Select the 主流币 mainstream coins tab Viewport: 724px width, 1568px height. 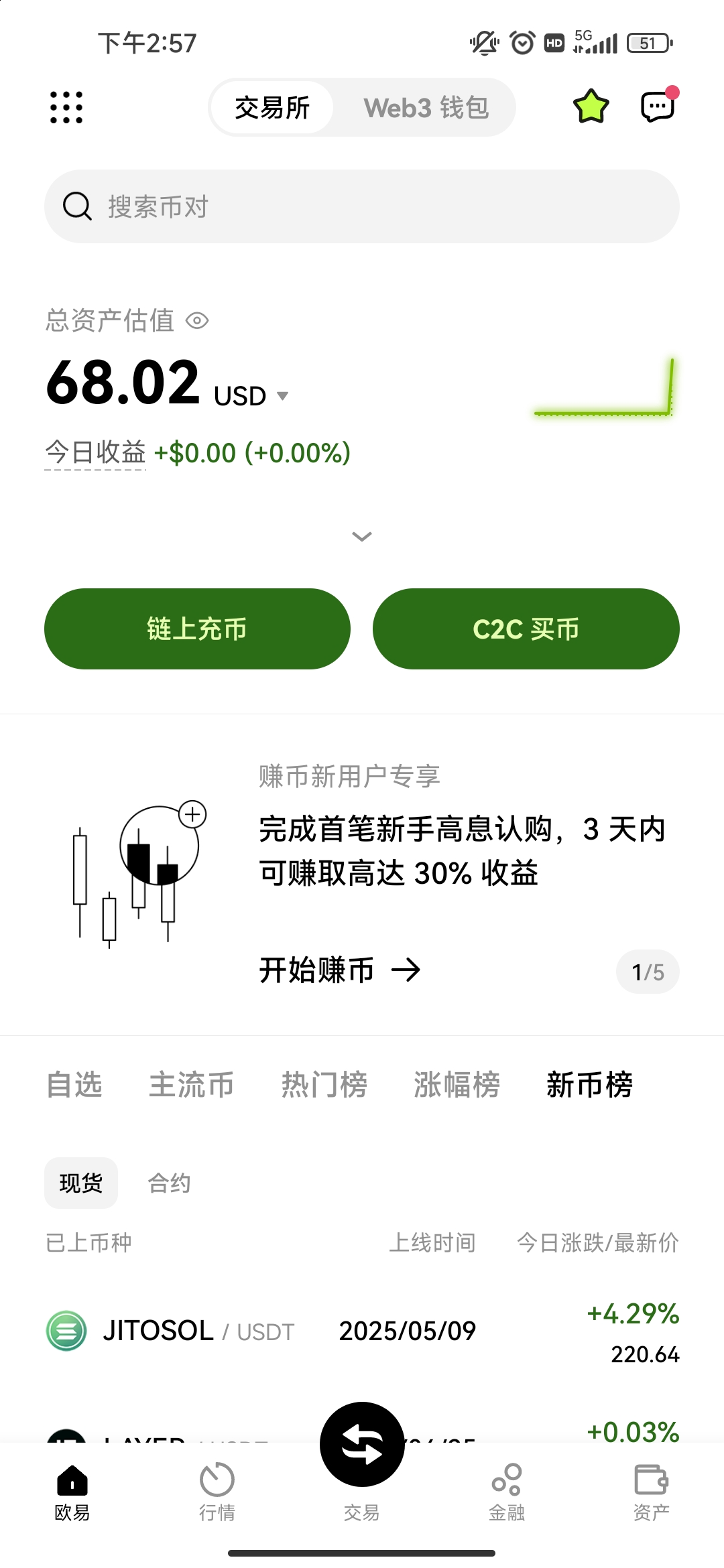[192, 1084]
